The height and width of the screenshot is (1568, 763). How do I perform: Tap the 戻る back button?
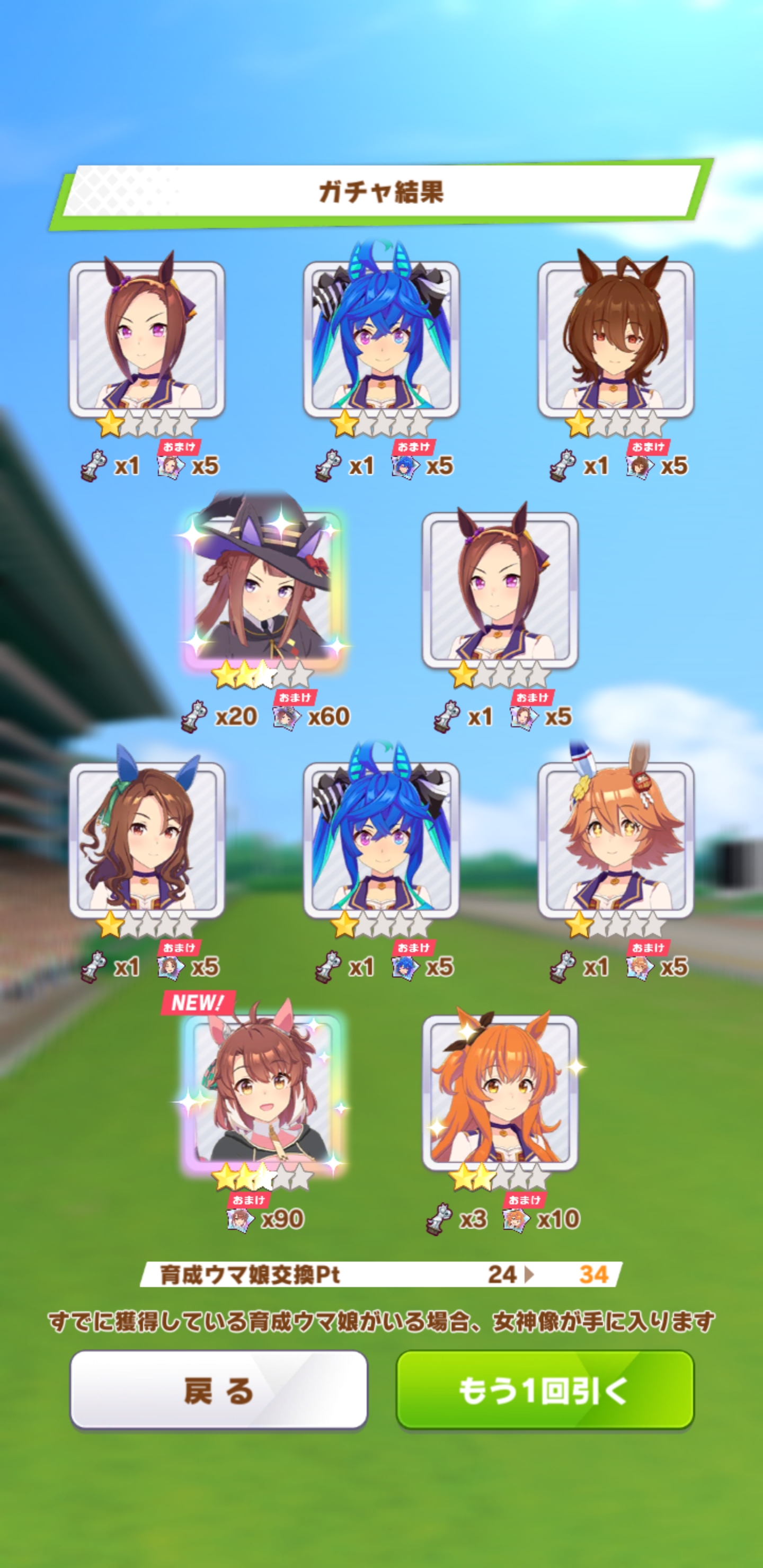click(219, 1389)
